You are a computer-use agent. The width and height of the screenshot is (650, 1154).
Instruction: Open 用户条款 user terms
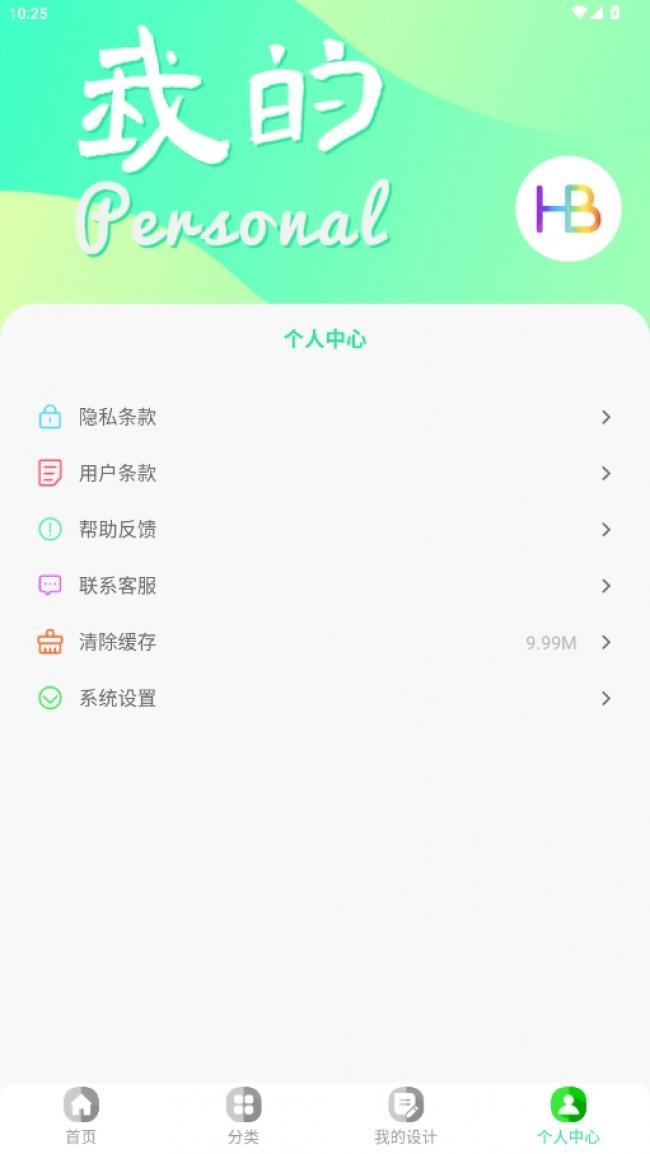coord(324,473)
